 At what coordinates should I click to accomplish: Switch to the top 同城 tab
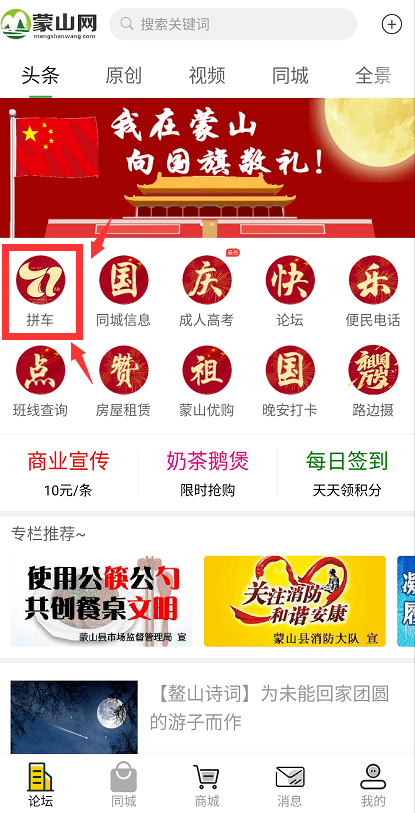[x=290, y=76]
